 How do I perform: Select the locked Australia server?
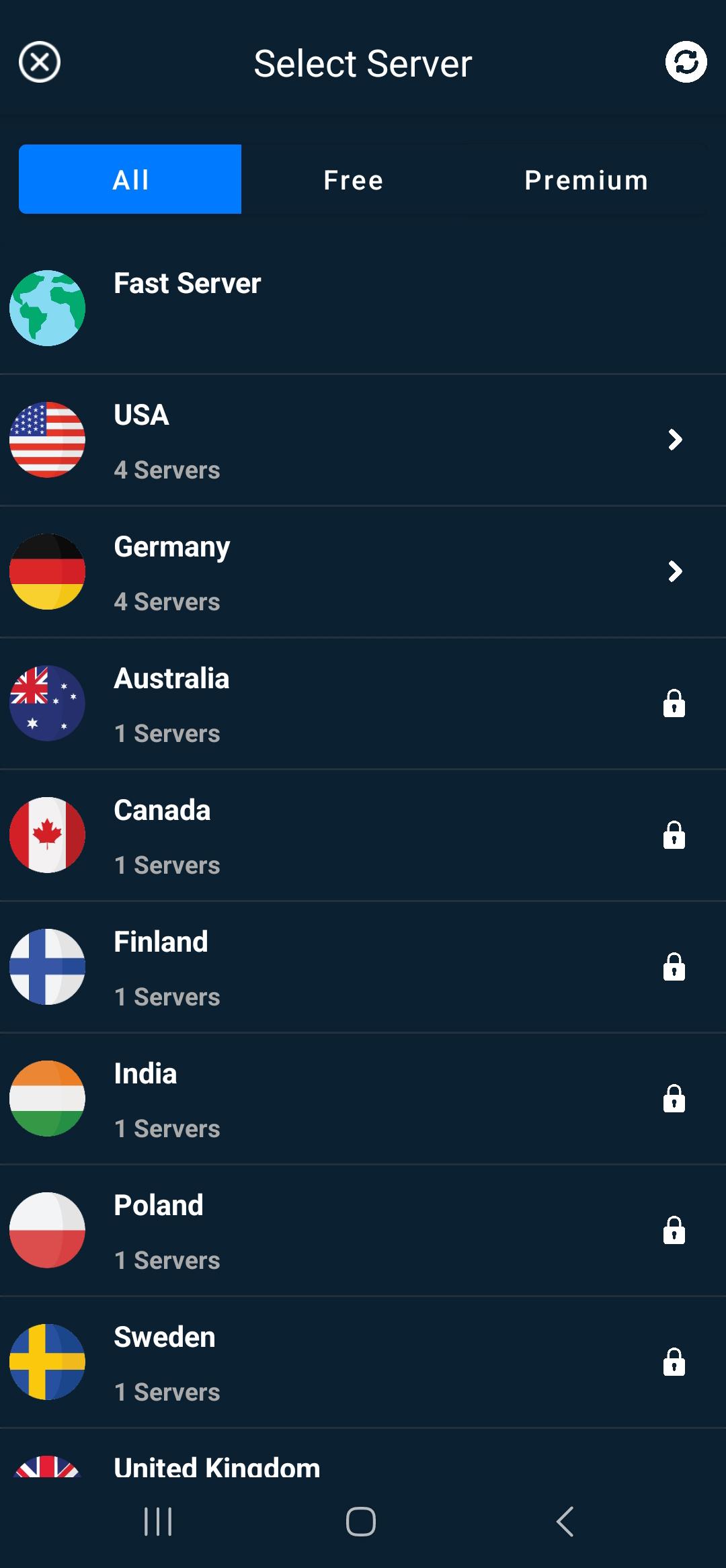coord(363,704)
